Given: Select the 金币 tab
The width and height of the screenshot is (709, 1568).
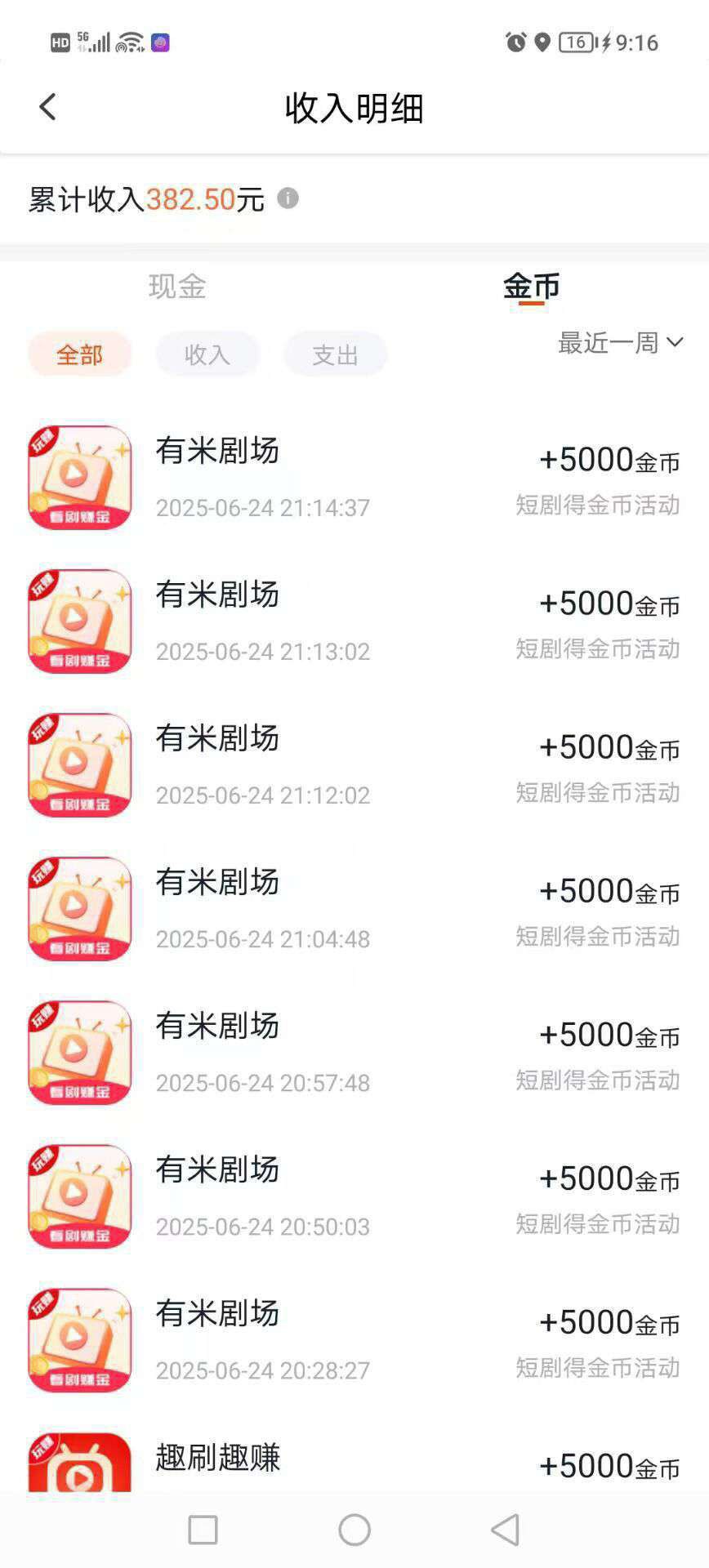Looking at the screenshot, I should (529, 287).
